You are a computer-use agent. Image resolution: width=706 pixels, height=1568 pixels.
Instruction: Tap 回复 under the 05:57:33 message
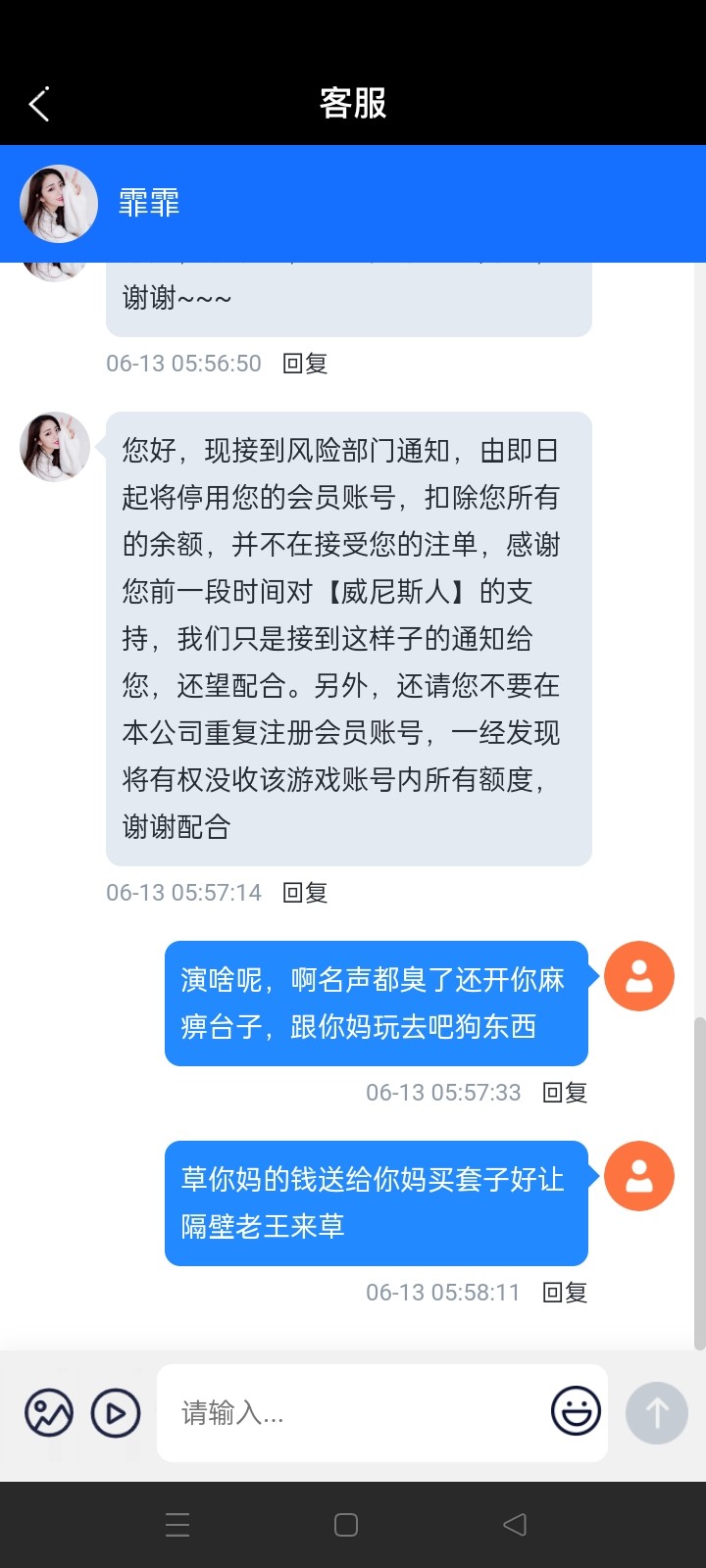(565, 1093)
